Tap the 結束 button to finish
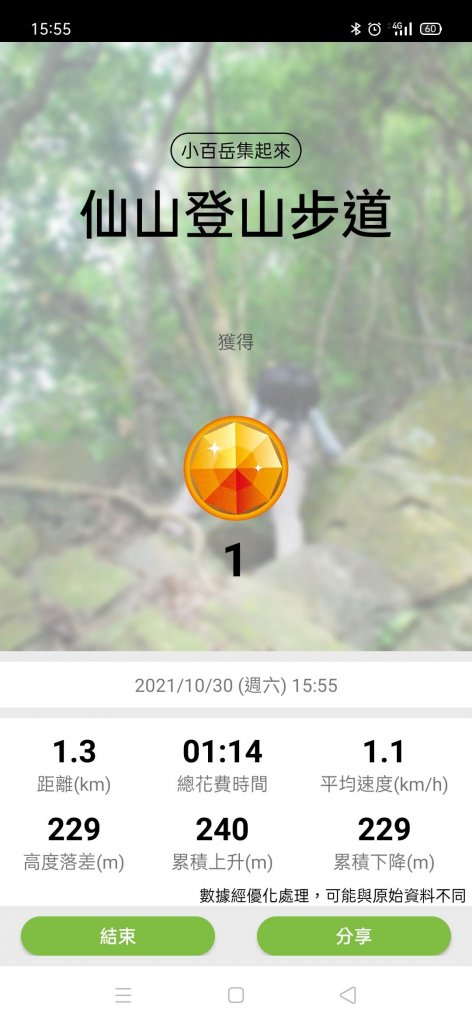472x1024 pixels. pyautogui.click(x=118, y=936)
